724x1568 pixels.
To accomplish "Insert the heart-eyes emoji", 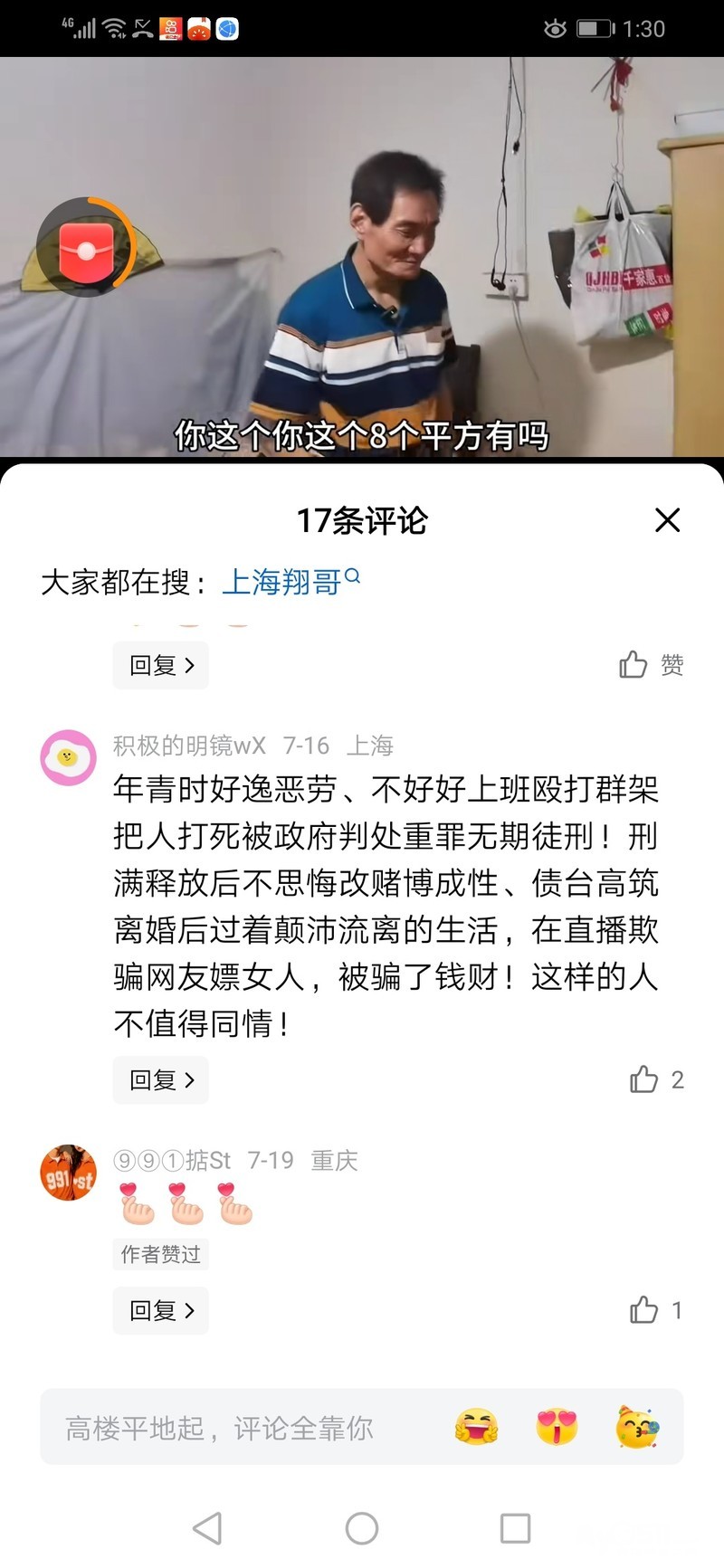I will point(557,1428).
